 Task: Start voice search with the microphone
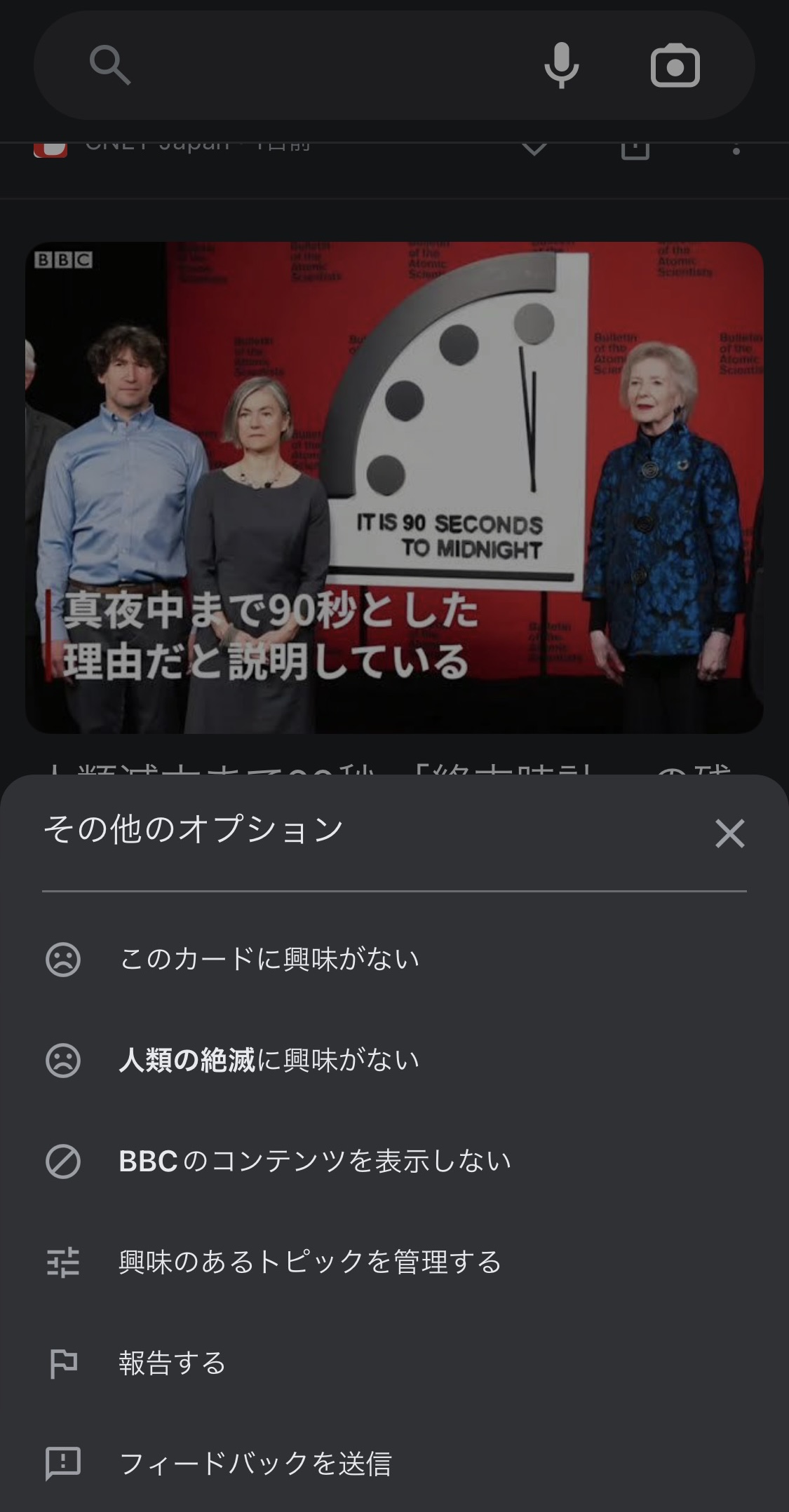coord(562,66)
